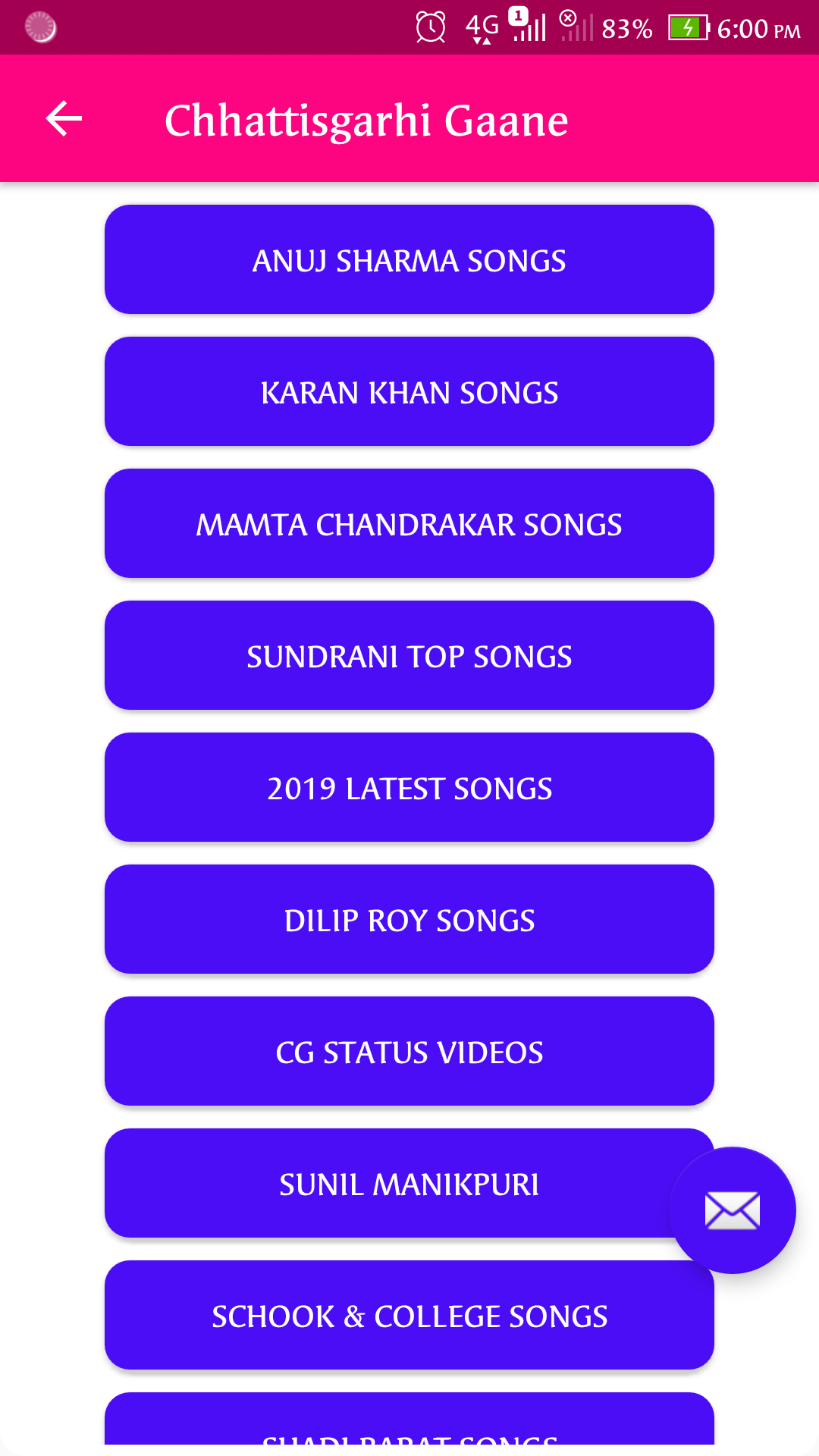819x1456 pixels.
Task: Browse CG Status Videos
Action: point(409,1051)
